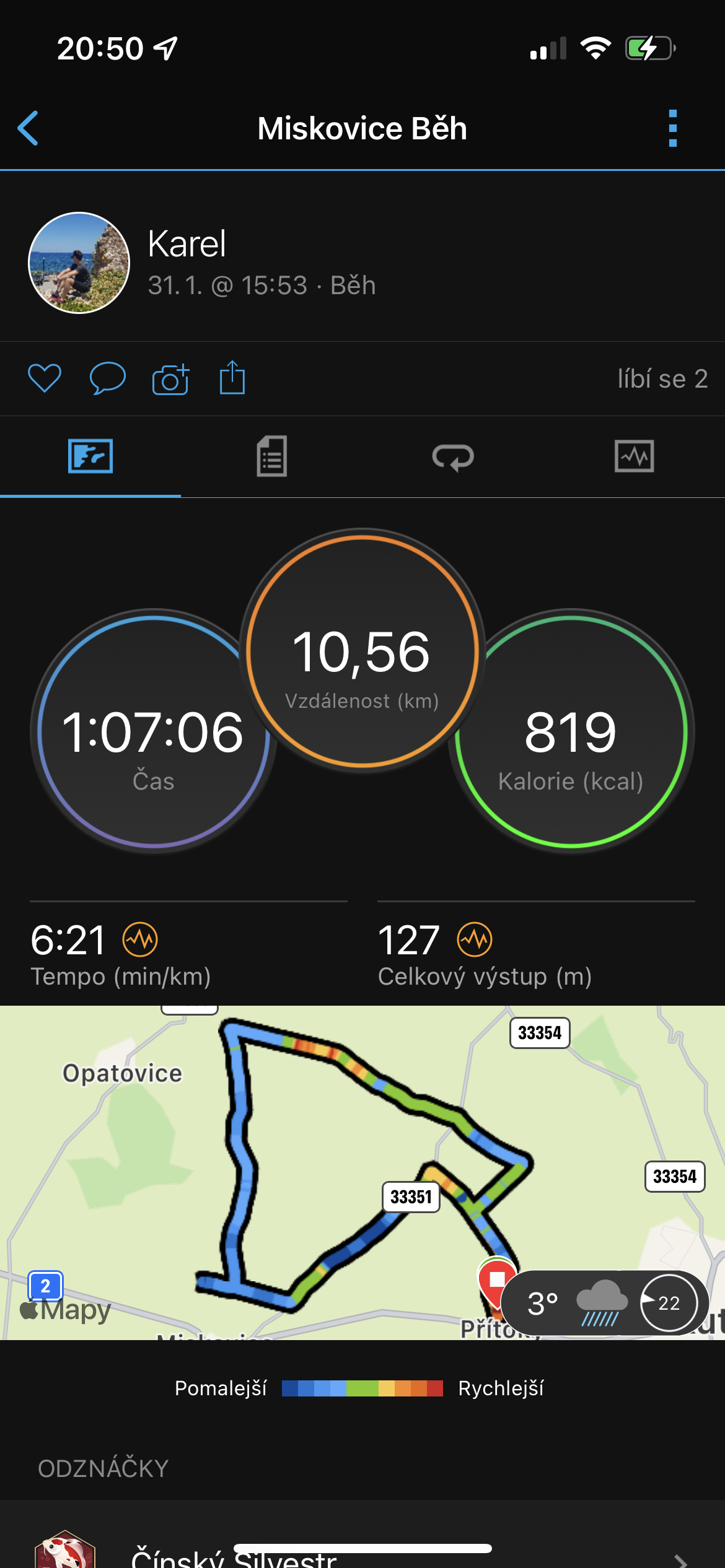Open the elevation chart icon next to 127
Image resolution: width=725 pixels, height=1568 pixels.
pyautogui.click(x=475, y=939)
